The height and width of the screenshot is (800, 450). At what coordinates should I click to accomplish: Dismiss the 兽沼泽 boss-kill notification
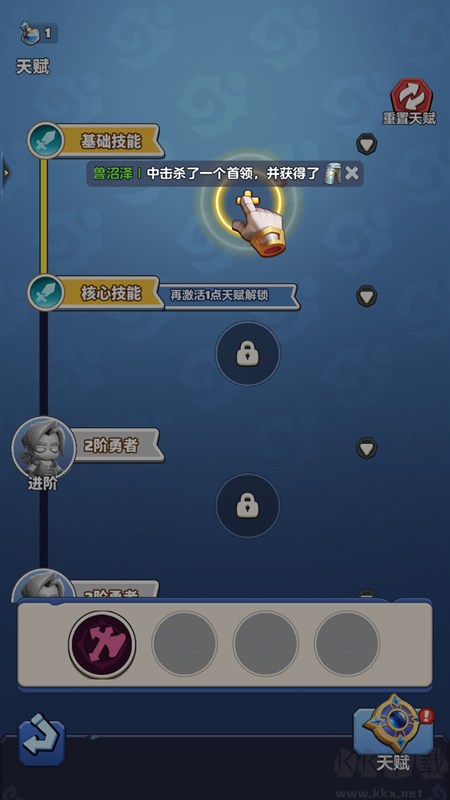(352, 173)
